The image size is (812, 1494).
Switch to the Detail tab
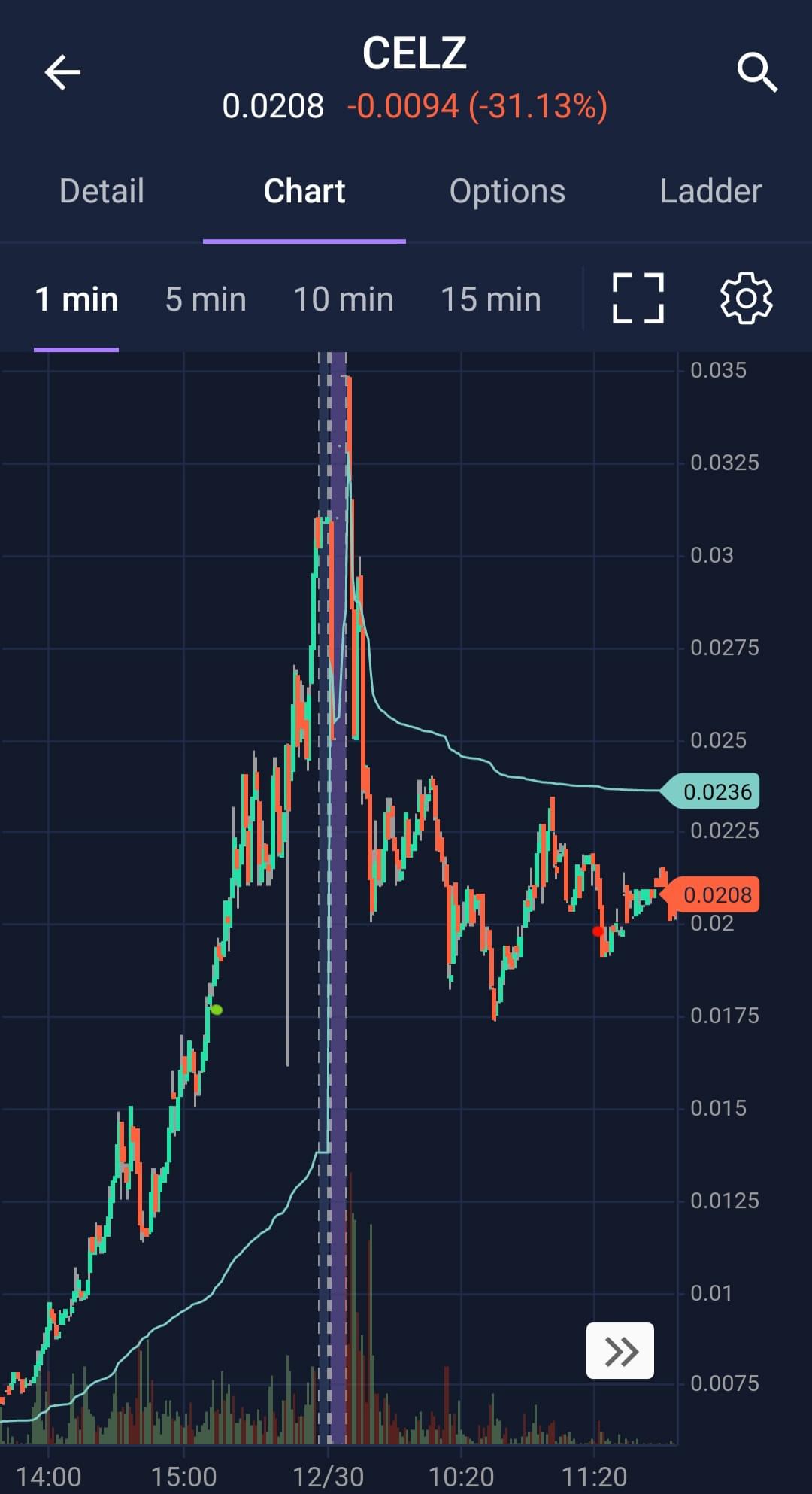pyautogui.click(x=101, y=191)
